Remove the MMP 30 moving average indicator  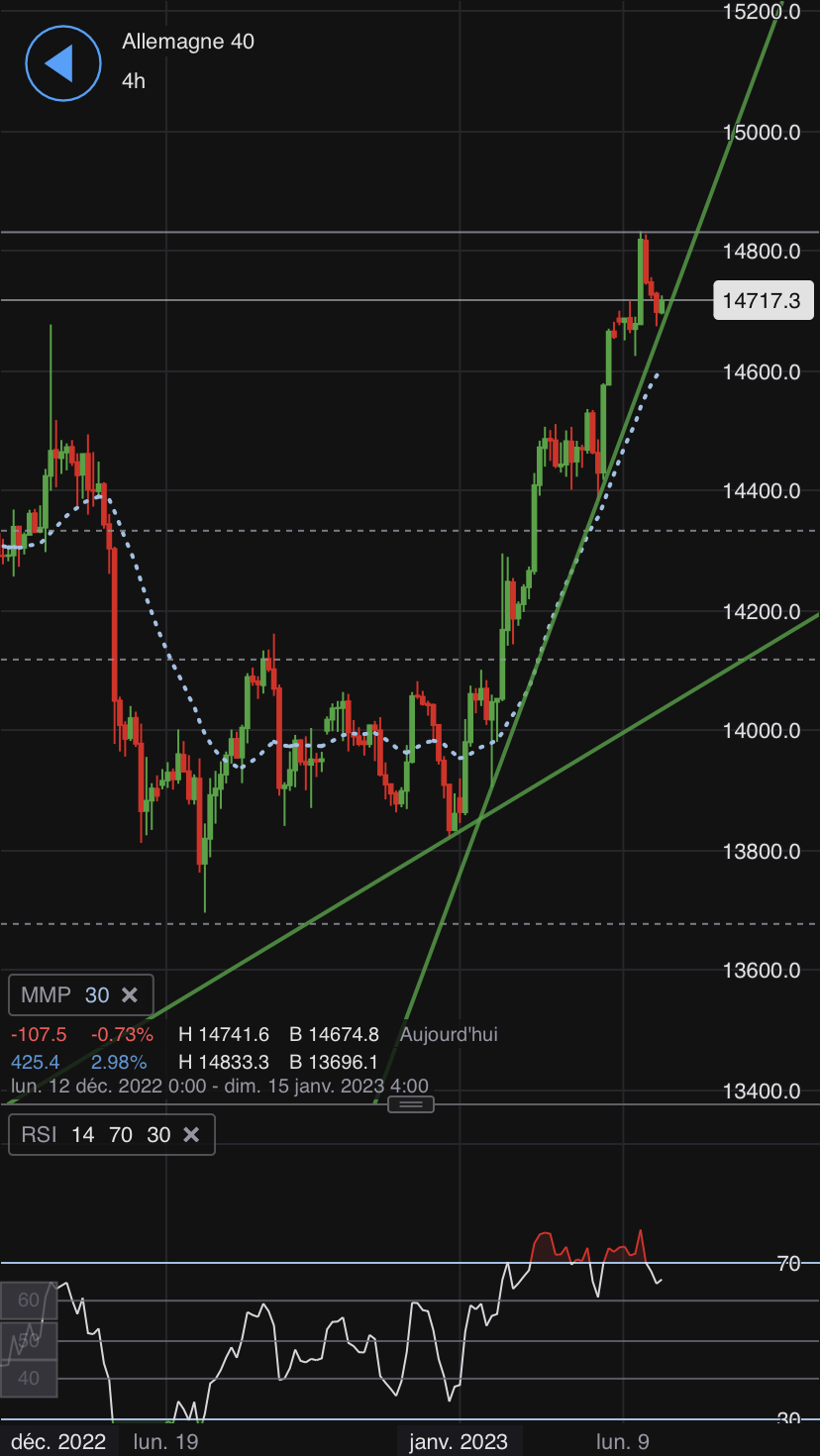130,995
